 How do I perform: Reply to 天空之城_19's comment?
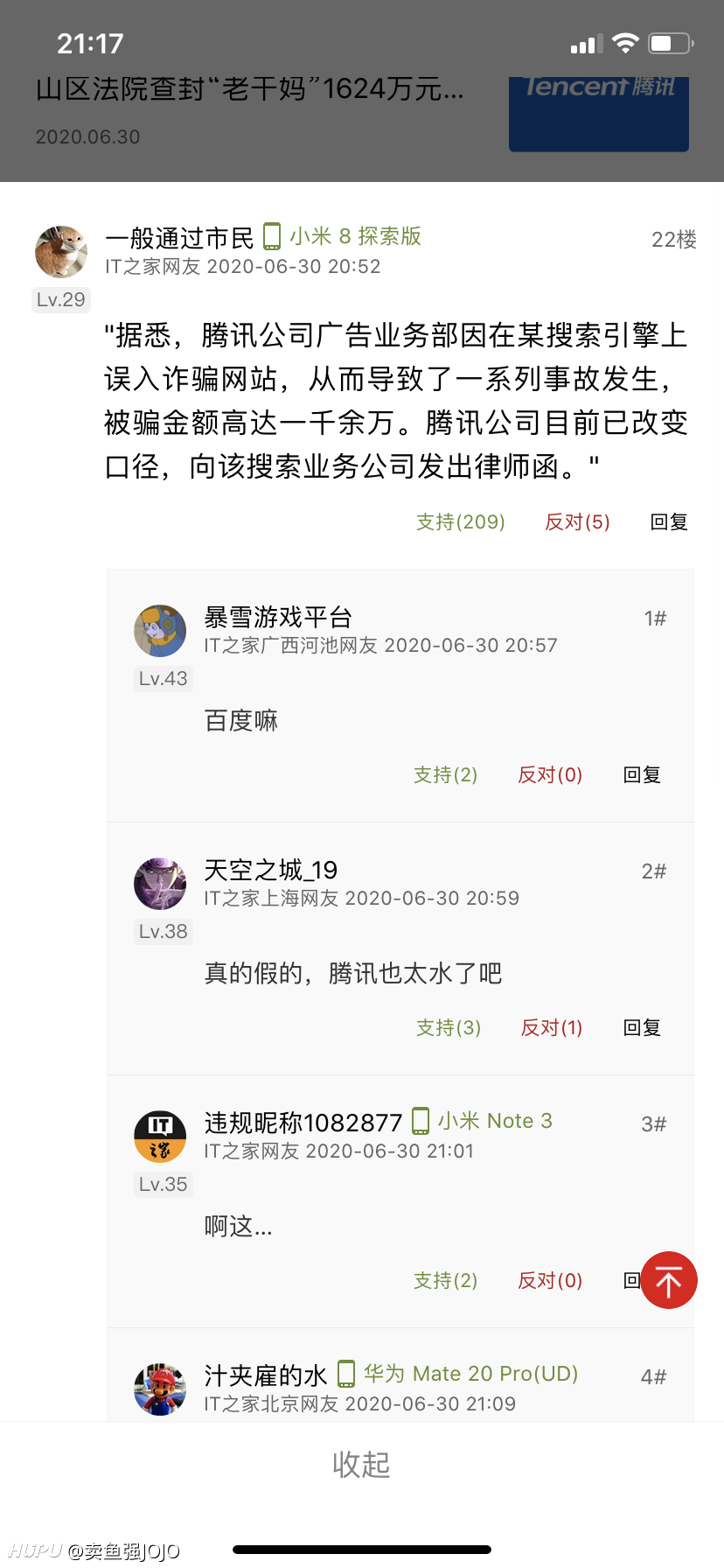[x=642, y=1028]
